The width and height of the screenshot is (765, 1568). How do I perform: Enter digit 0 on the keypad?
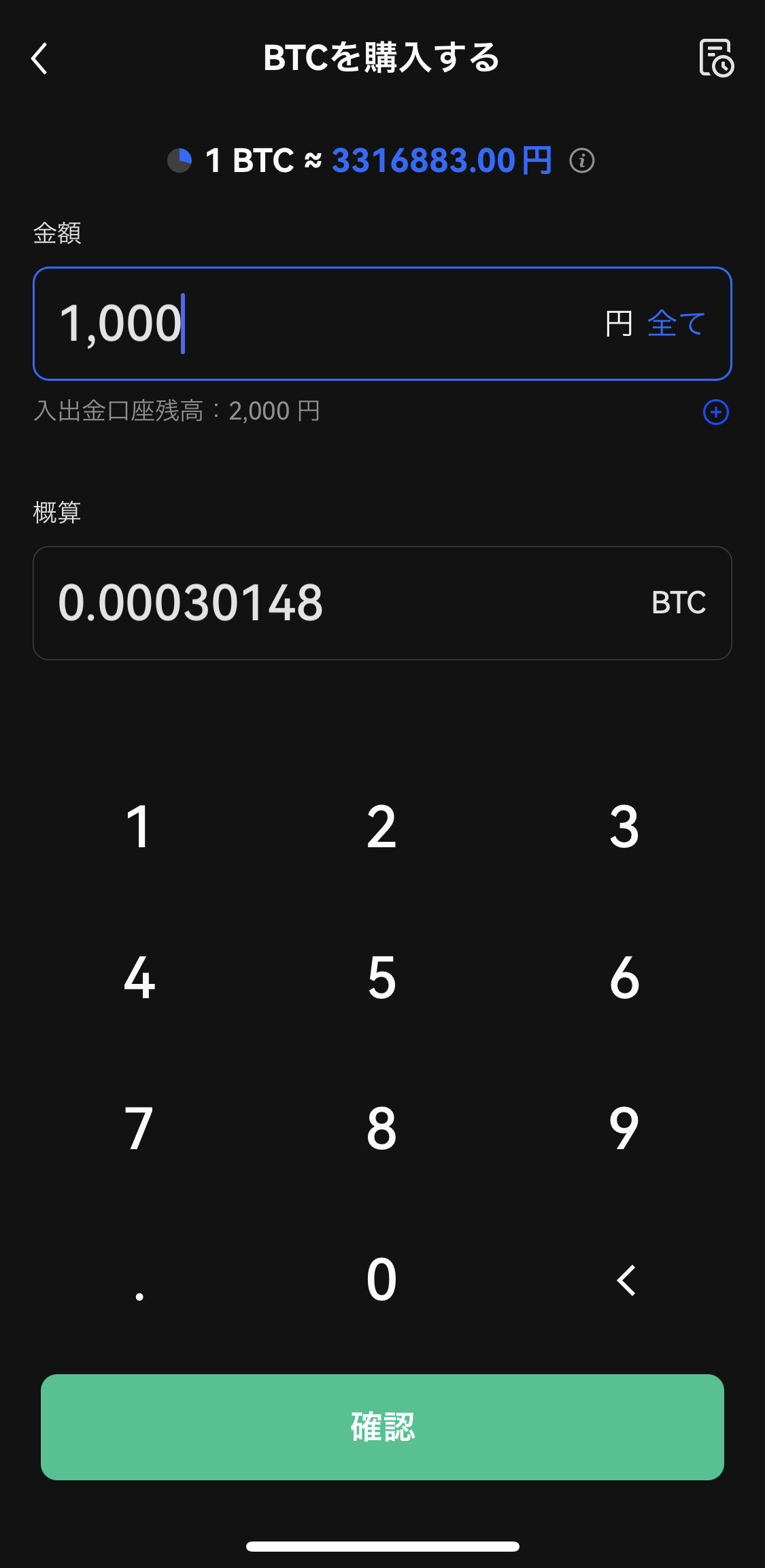point(381,1280)
